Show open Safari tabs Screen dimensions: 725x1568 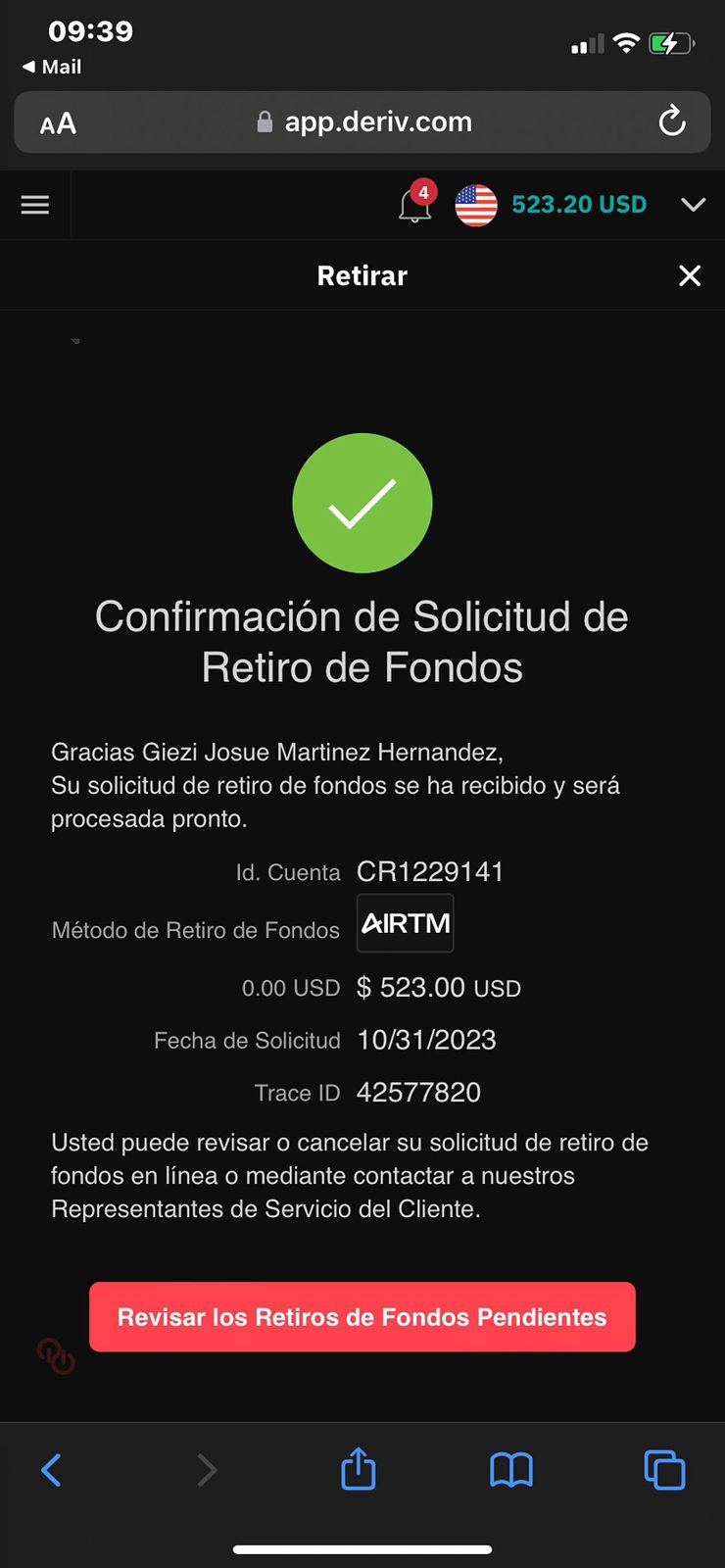664,1470
